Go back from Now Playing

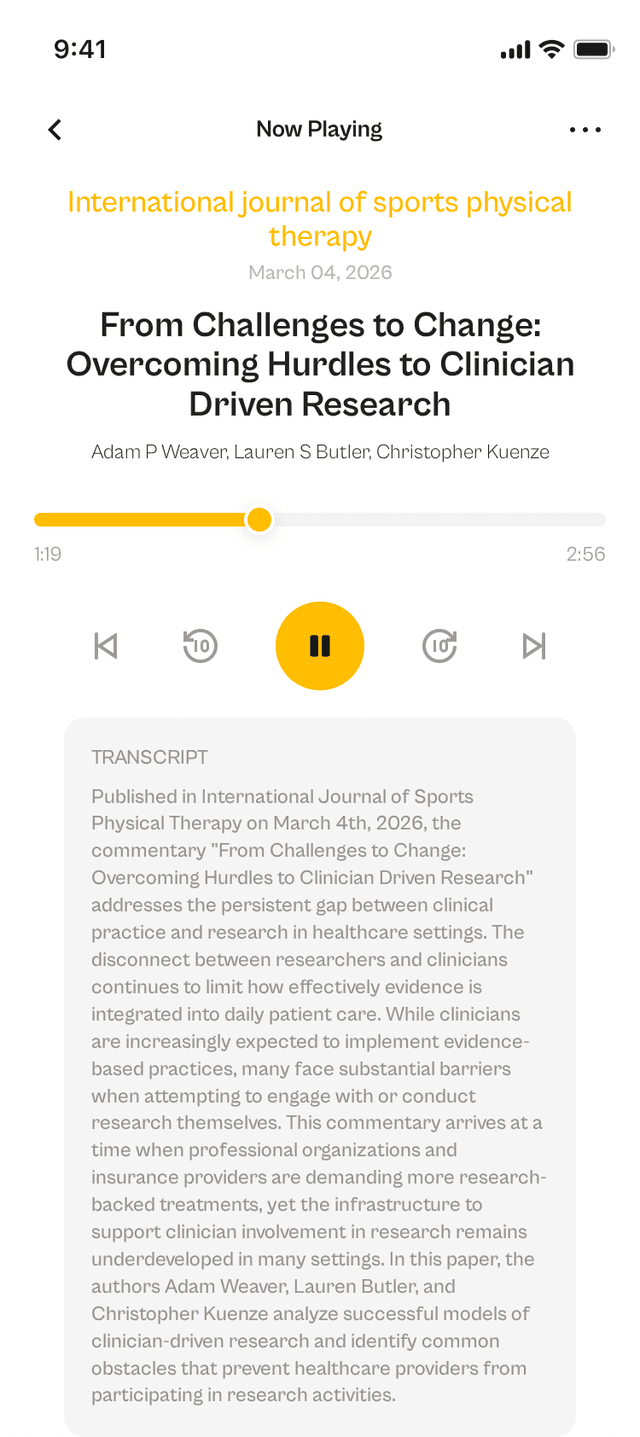coord(55,130)
